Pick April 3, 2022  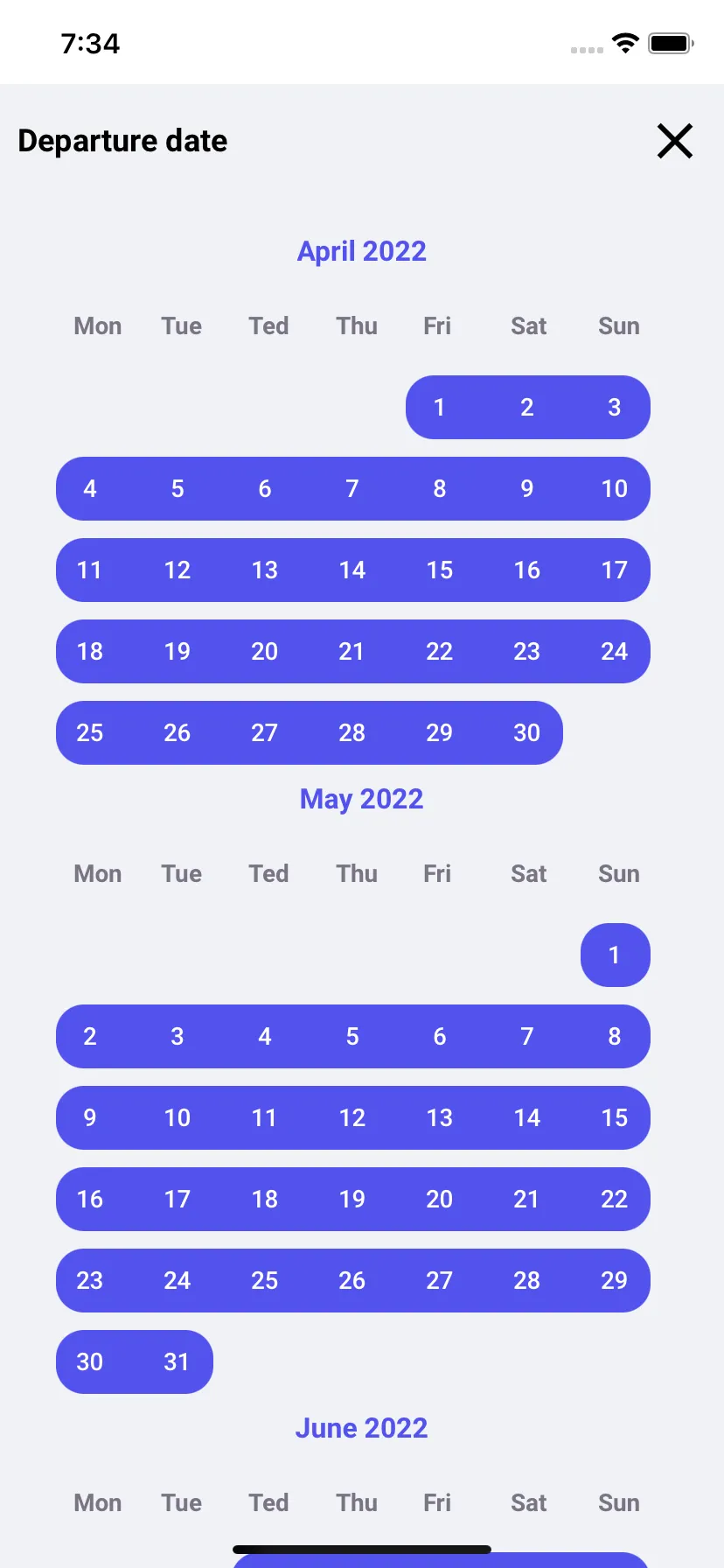tap(615, 408)
